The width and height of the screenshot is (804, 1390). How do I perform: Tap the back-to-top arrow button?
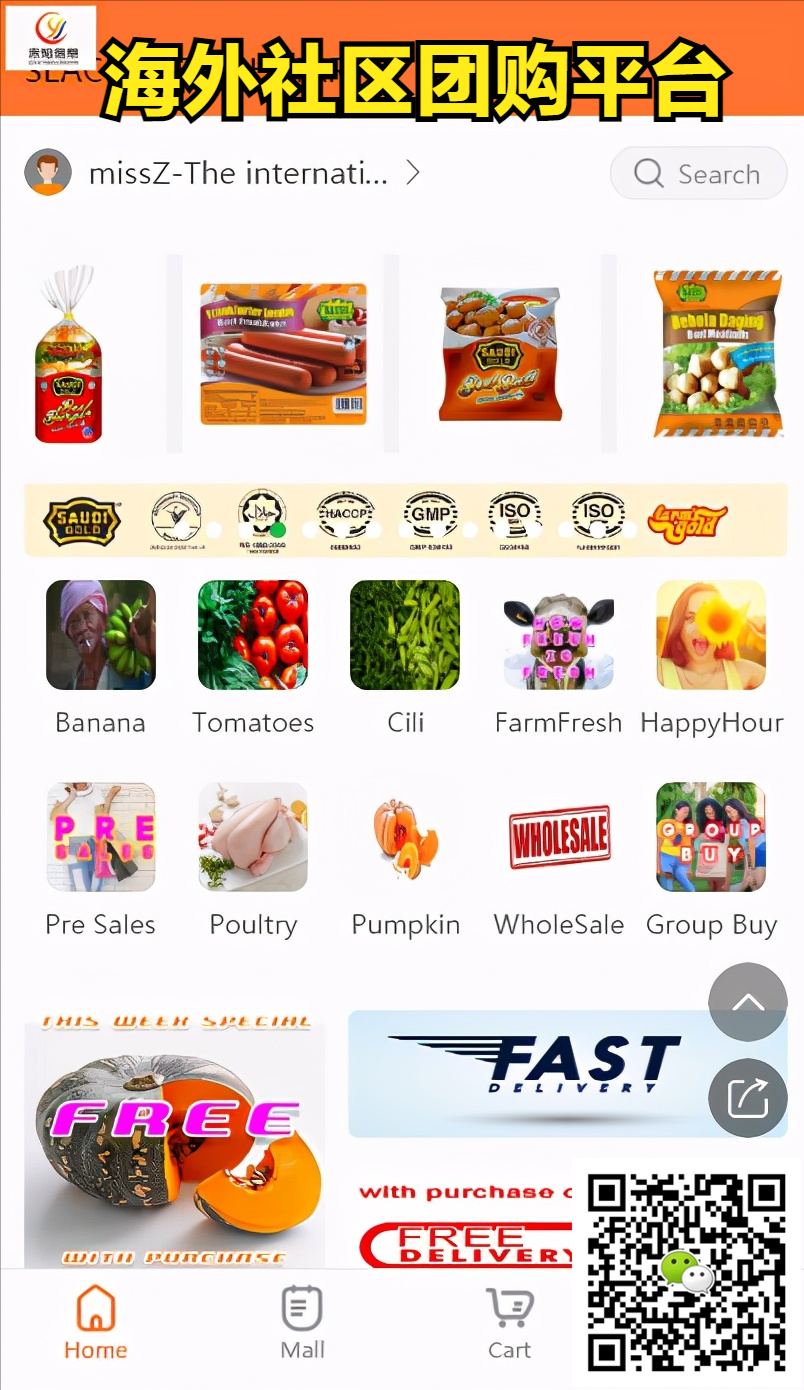(748, 1002)
